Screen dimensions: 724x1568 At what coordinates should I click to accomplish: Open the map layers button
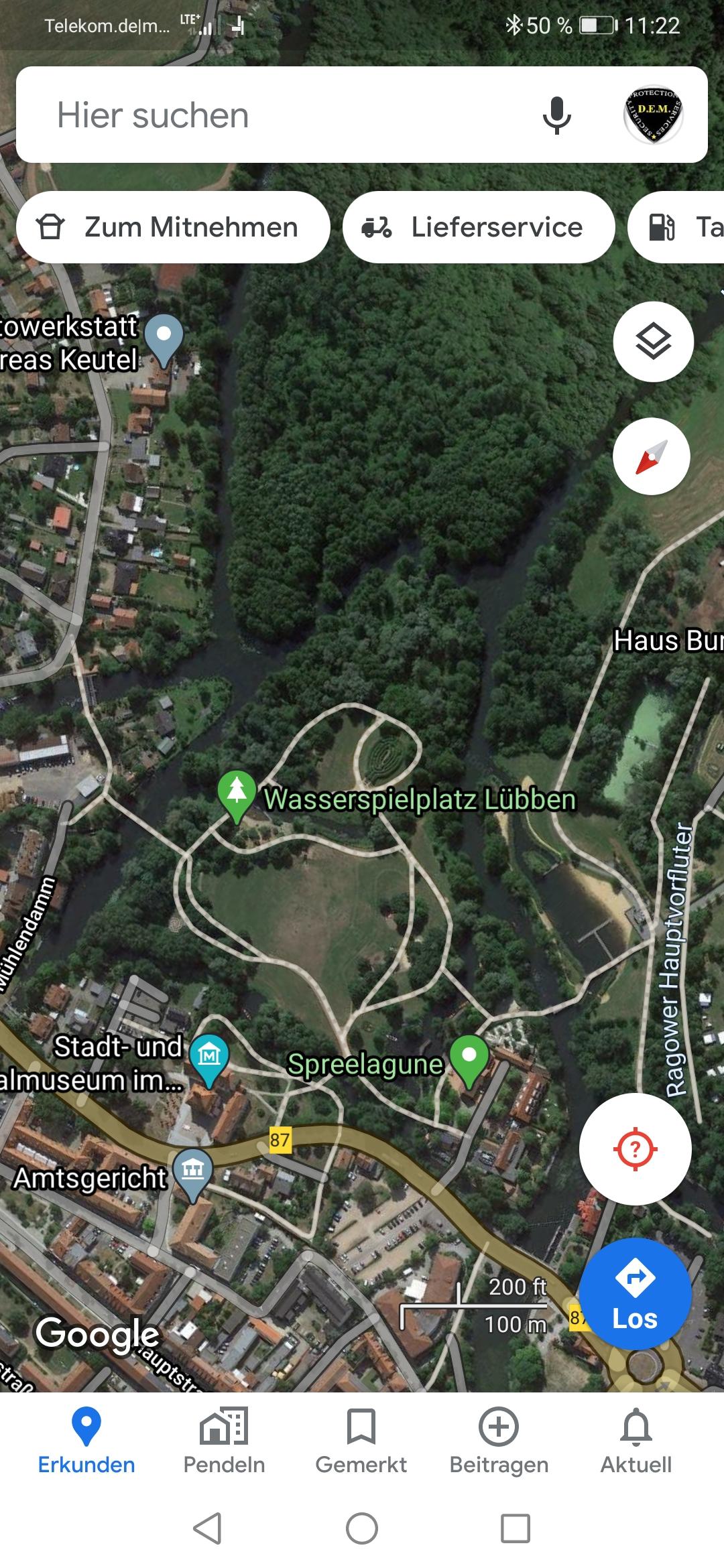tap(653, 342)
